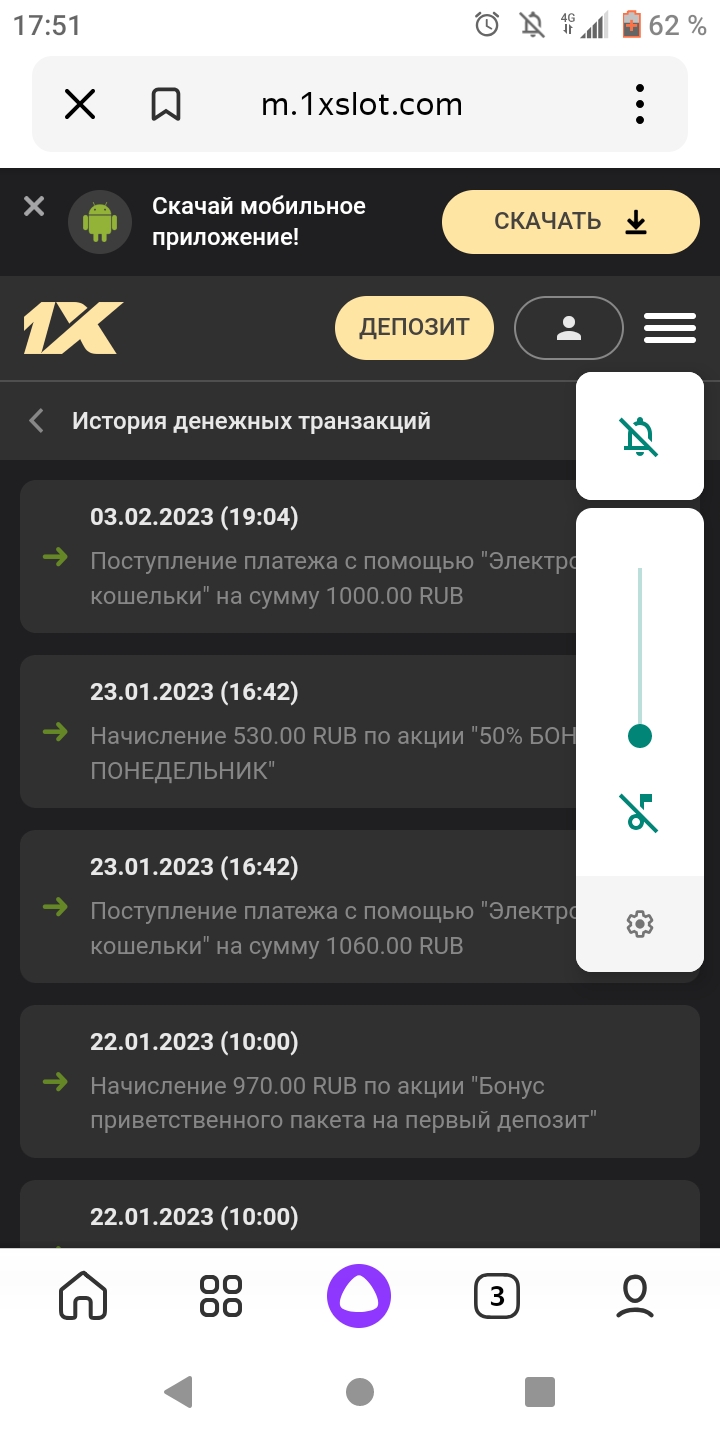Close the current browser page

coord(80,104)
